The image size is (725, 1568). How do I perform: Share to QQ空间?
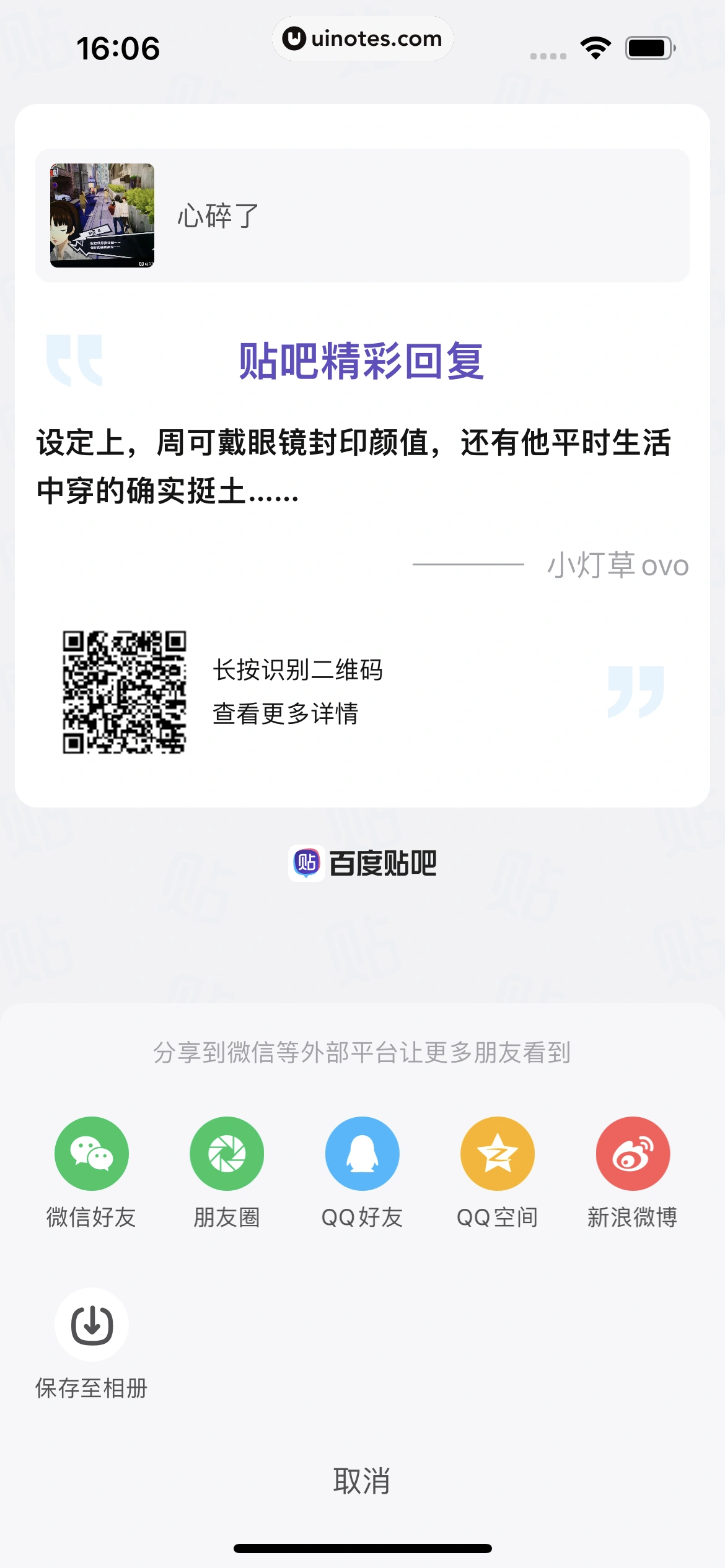[497, 1153]
